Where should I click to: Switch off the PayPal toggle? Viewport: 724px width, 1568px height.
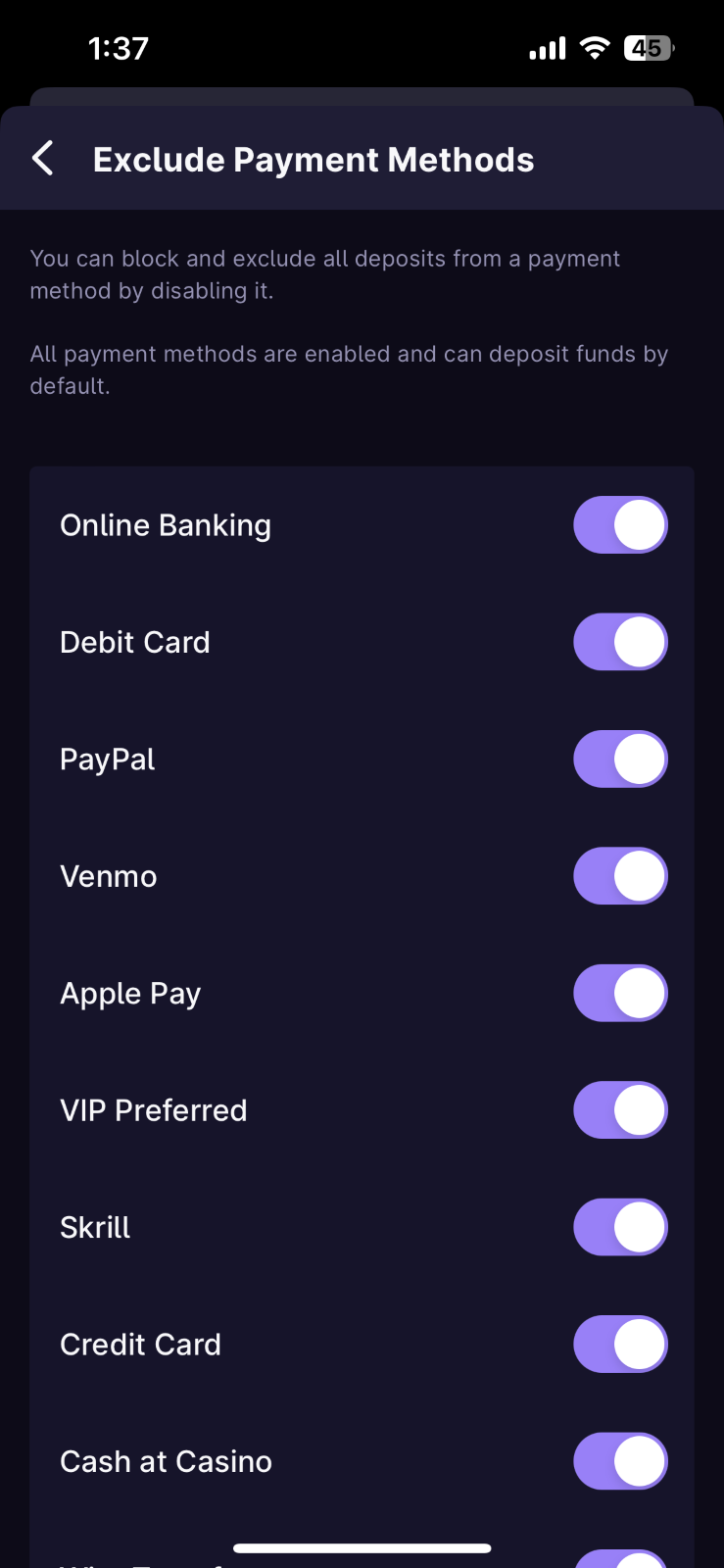(620, 759)
